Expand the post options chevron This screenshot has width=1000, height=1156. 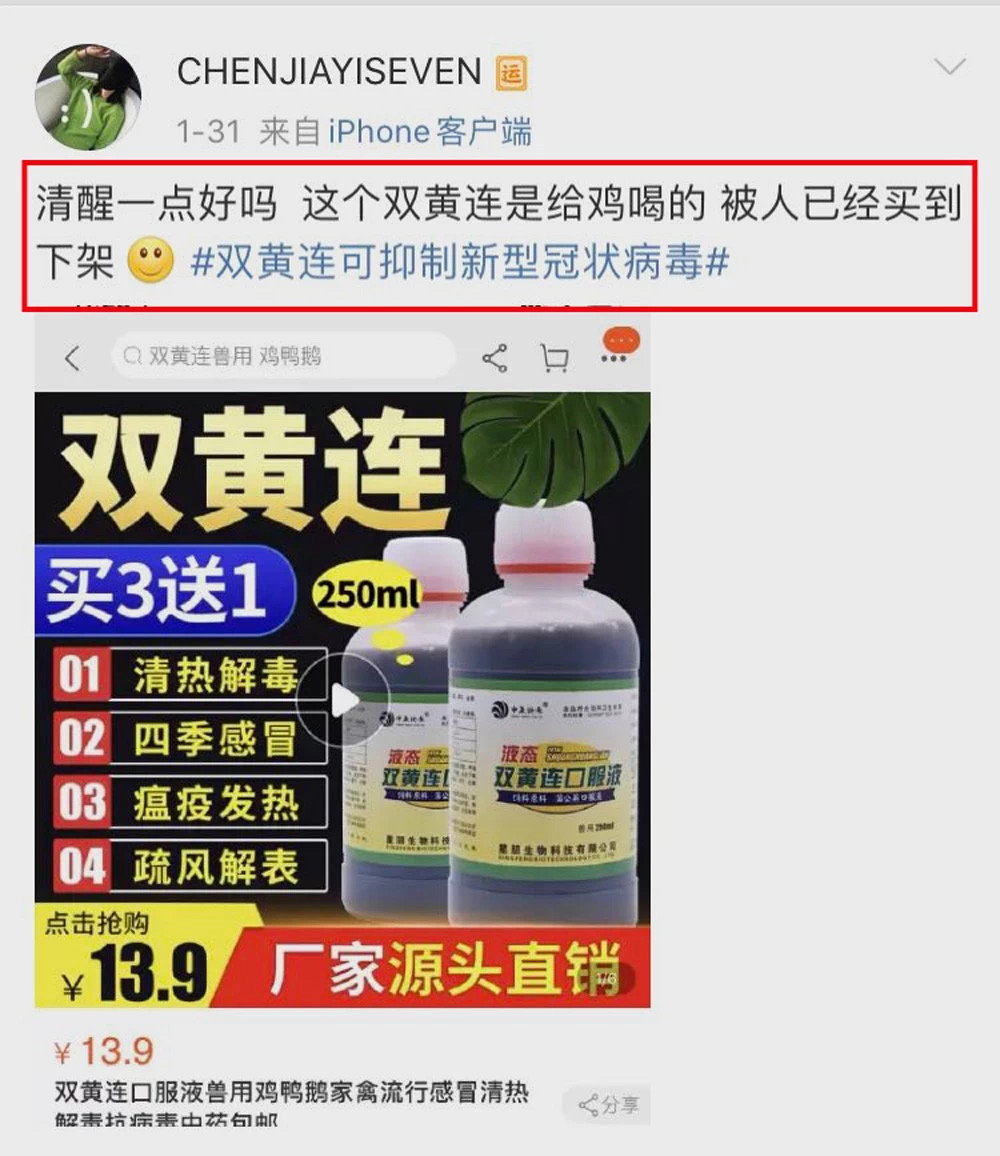(948, 68)
